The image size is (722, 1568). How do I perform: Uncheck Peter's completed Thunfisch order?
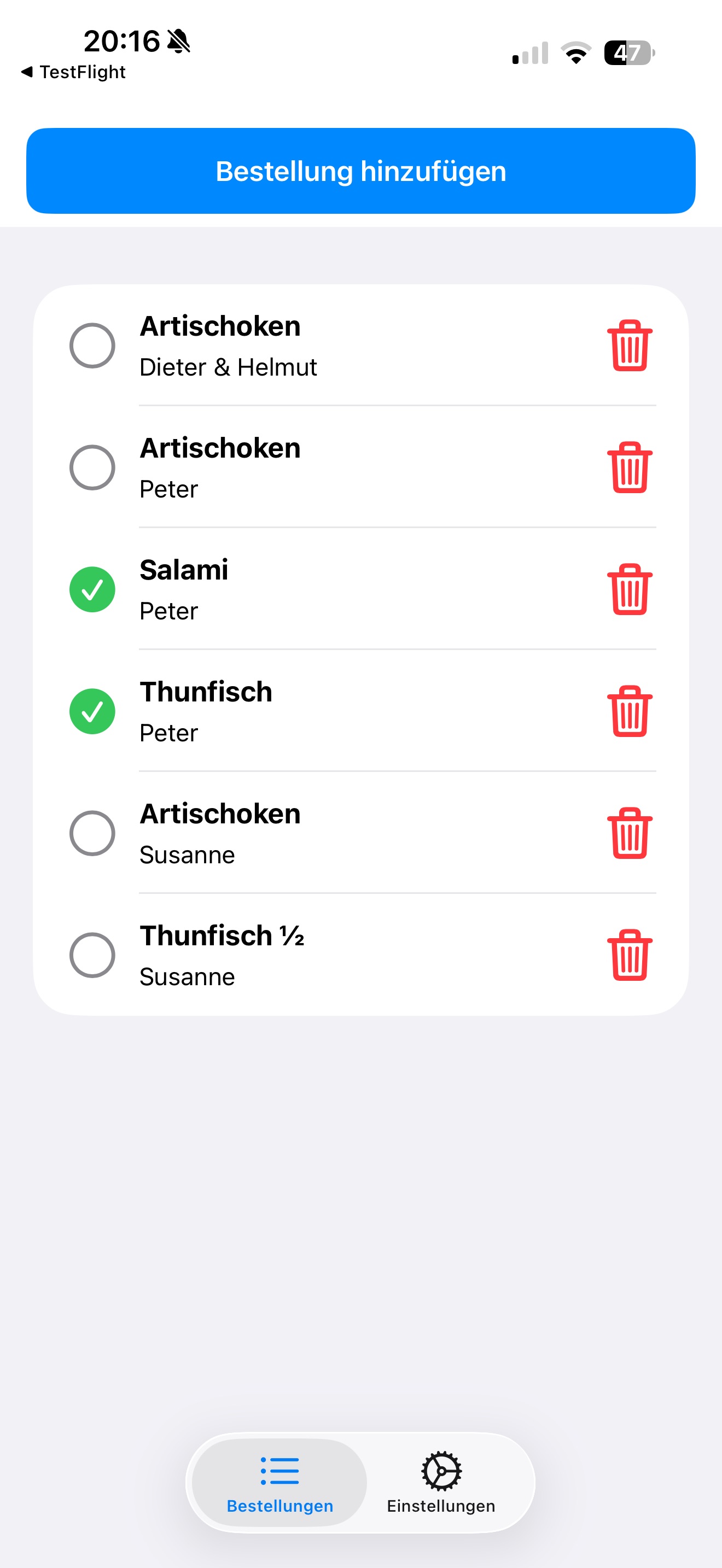[x=92, y=711]
